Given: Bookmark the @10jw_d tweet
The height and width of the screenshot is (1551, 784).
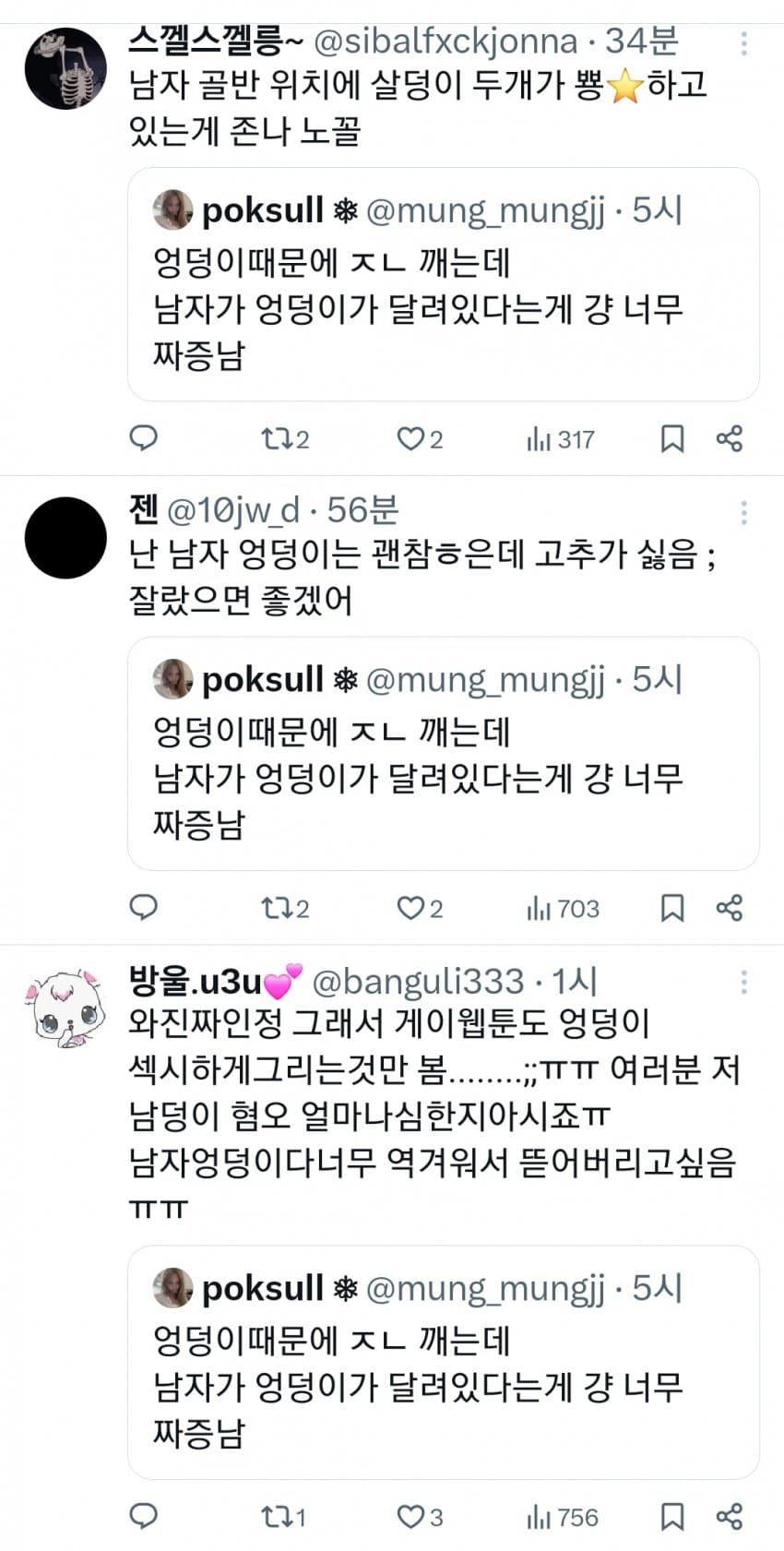Looking at the screenshot, I should click(672, 908).
